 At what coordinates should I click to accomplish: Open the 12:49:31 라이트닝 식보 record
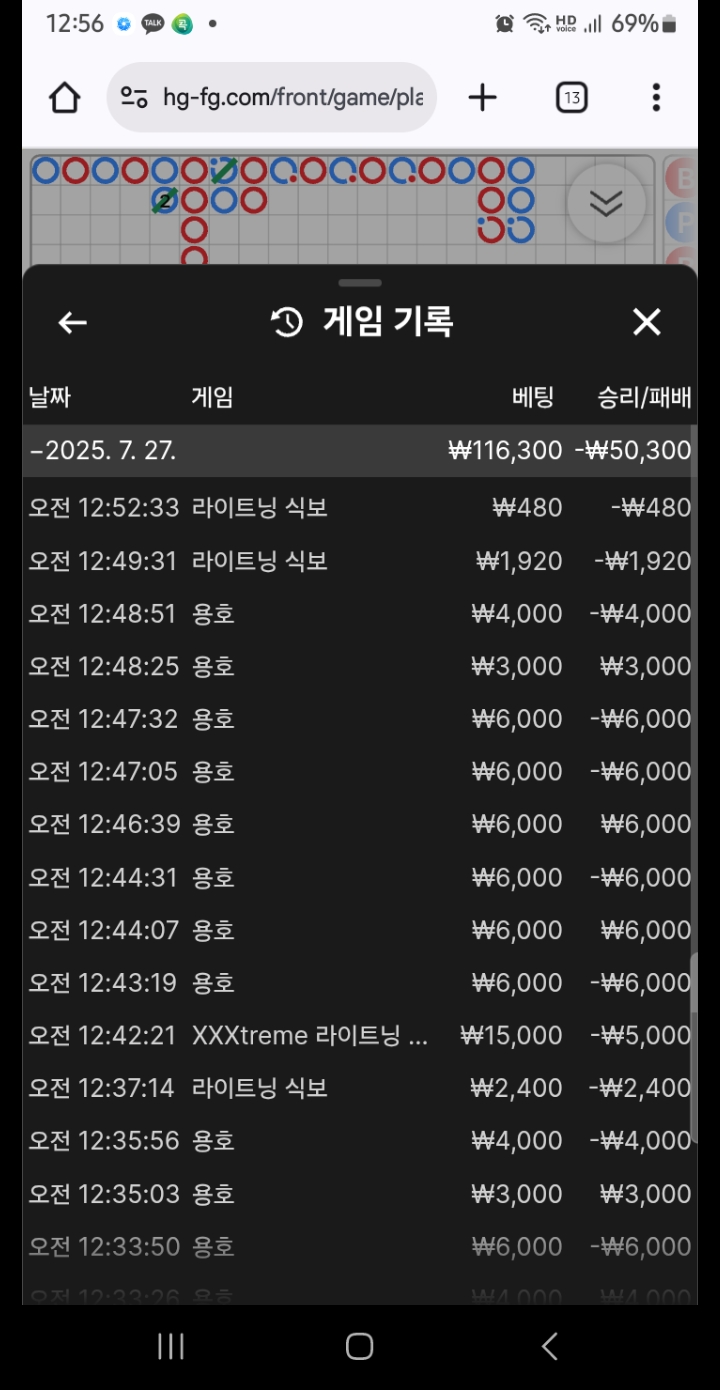[360, 561]
